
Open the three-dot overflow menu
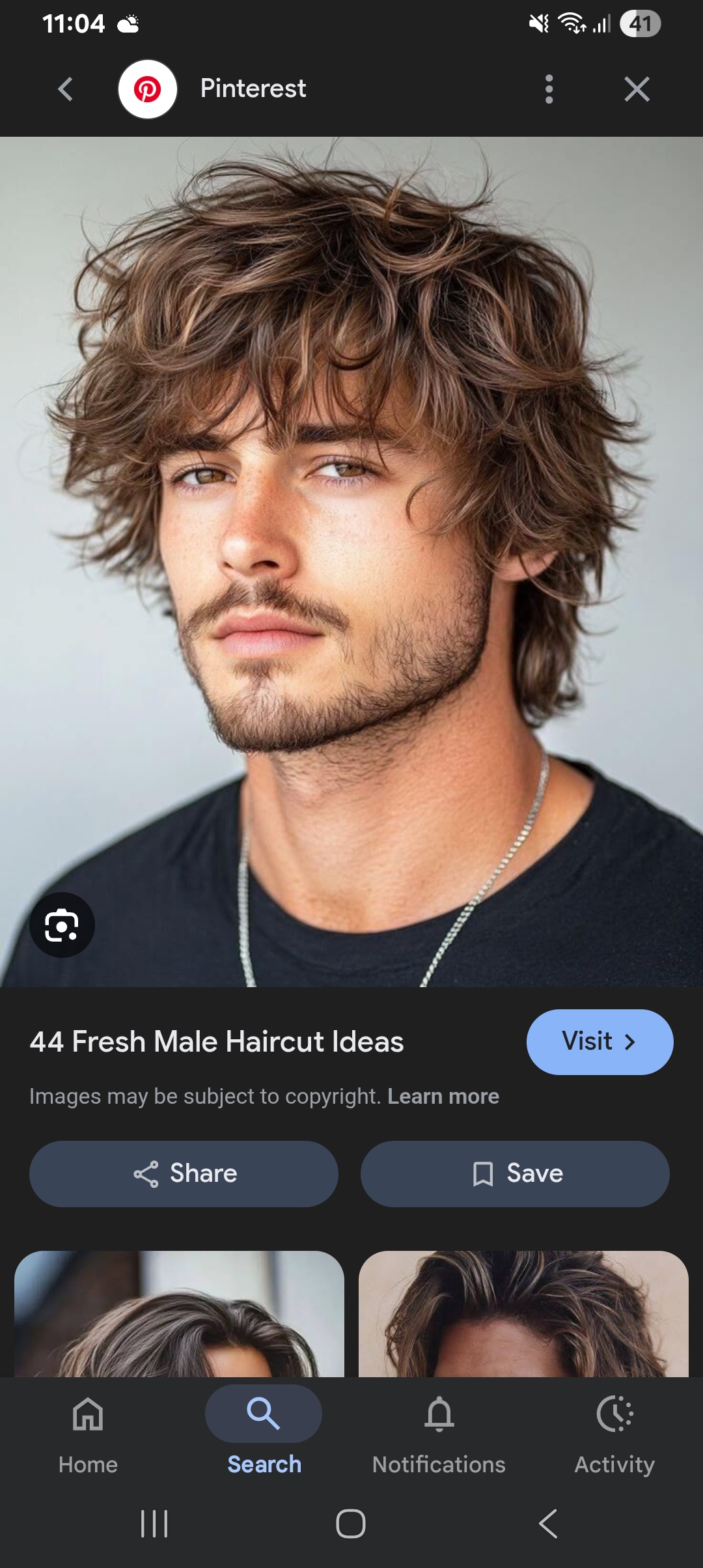pos(549,89)
